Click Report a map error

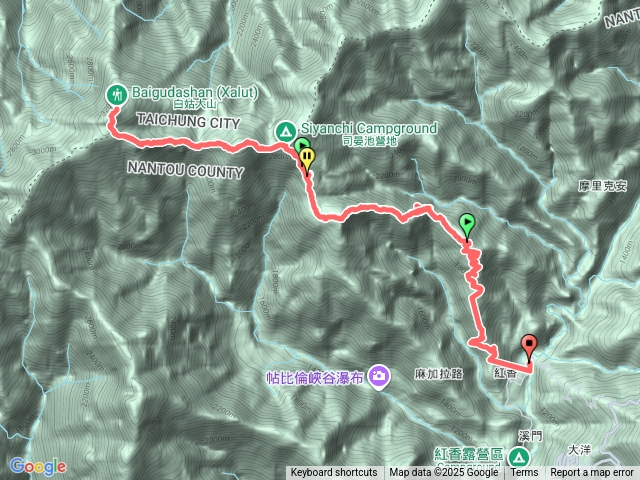click(x=594, y=473)
